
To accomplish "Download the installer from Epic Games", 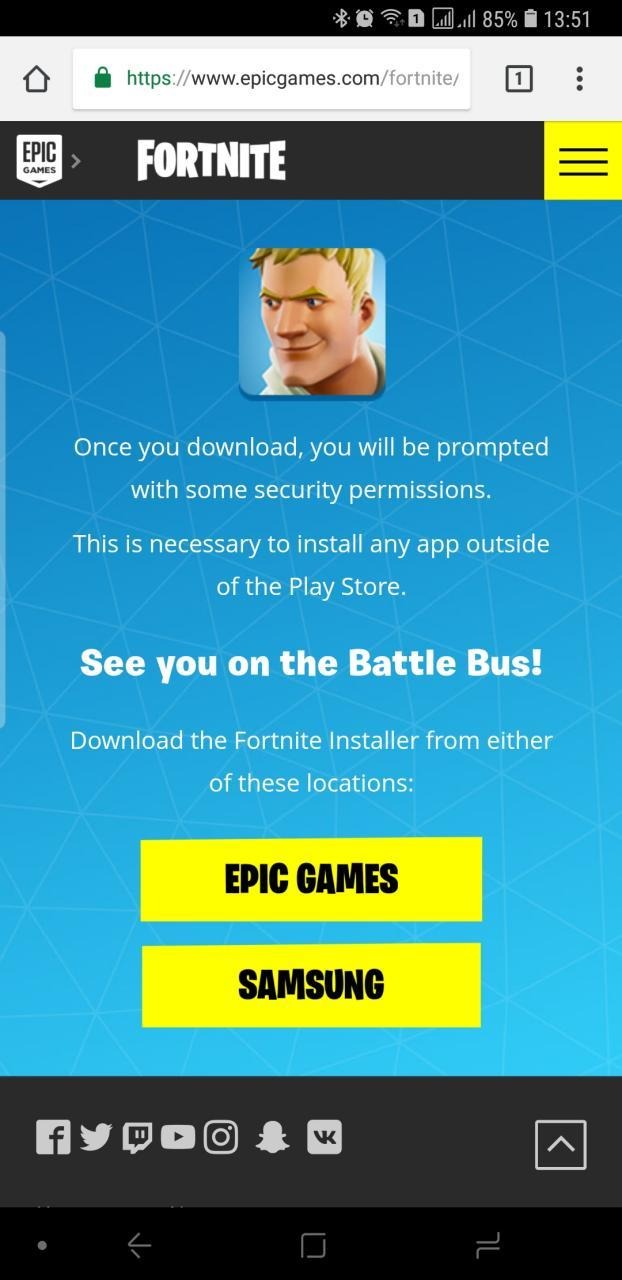I will tap(311, 879).
